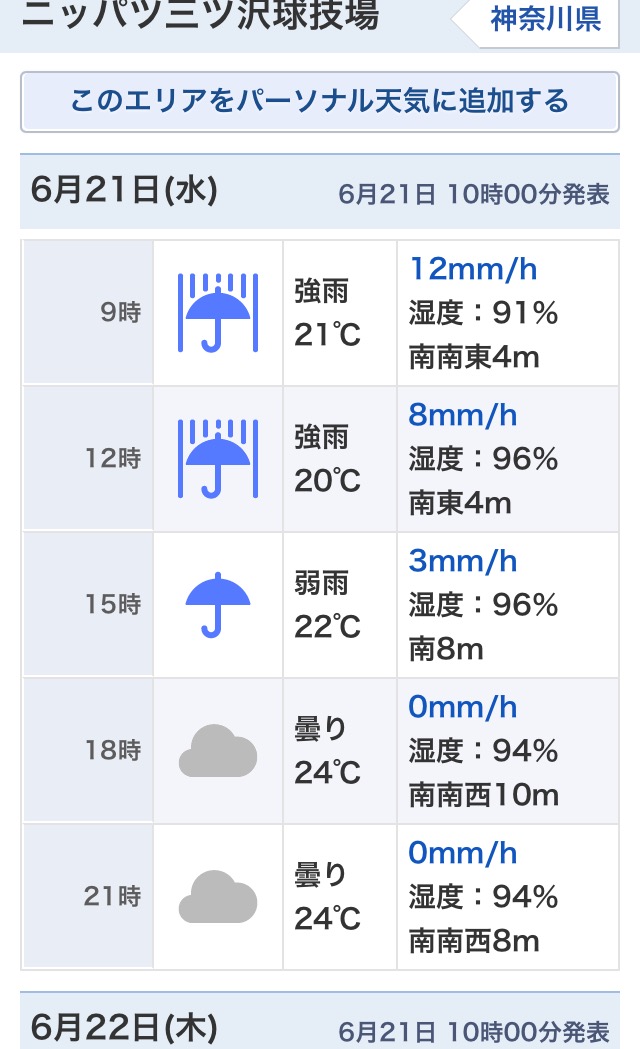Tap the 神奈川県 prefecture link
The image size is (640, 1049).
(x=545, y=19)
